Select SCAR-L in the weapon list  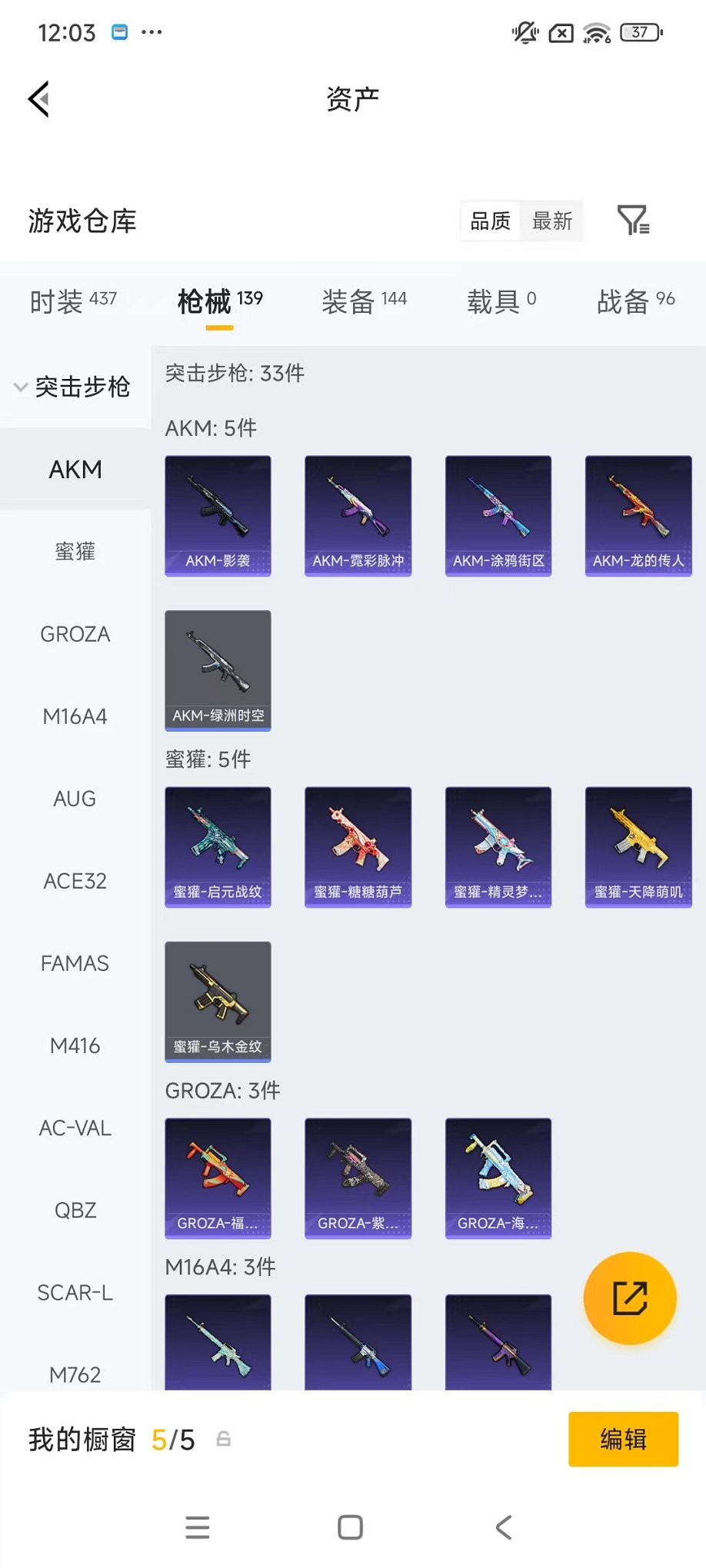(x=75, y=1292)
